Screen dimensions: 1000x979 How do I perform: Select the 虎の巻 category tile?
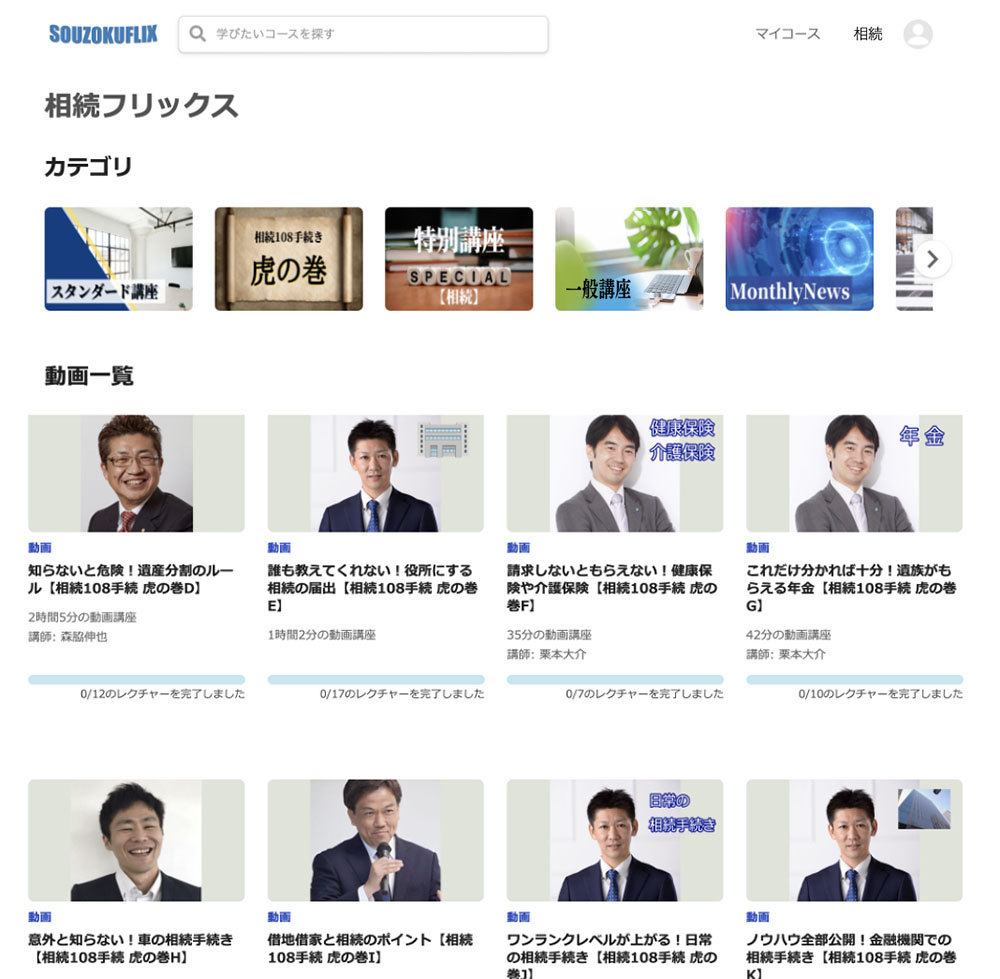[288, 259]
